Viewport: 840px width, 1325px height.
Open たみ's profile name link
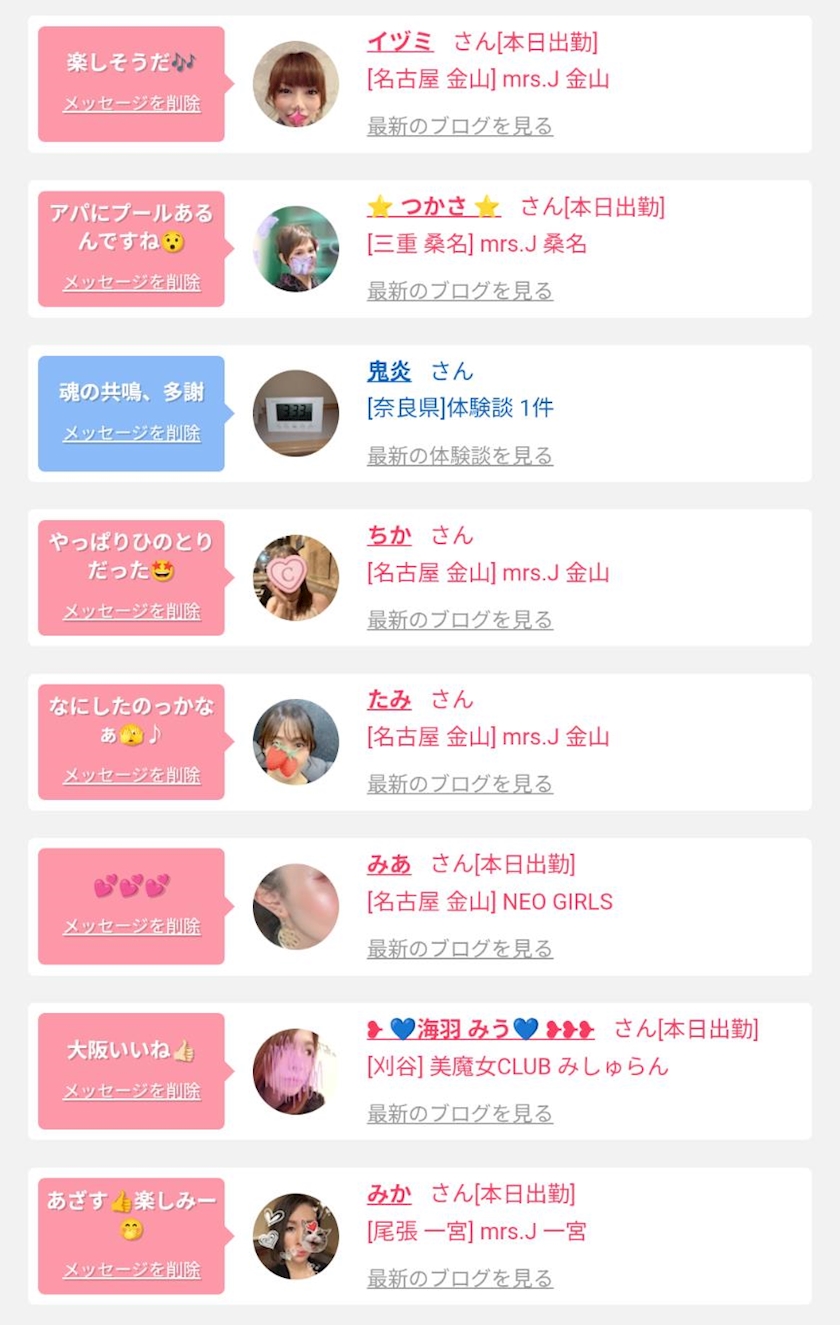(389, 700)
